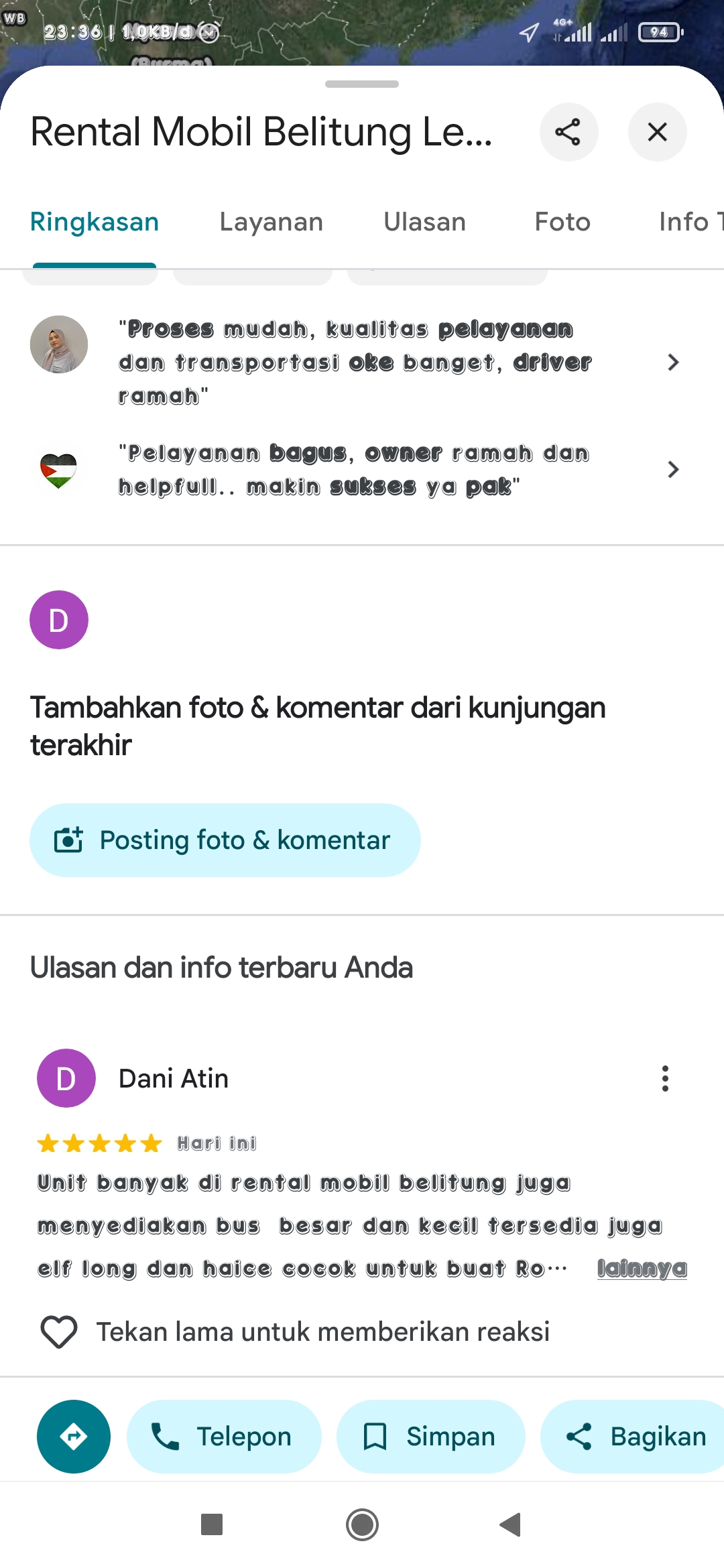Expand the review with the lainnya link
The height and width of the screenshot is (1568, 724).
[x=642, y=1268]
